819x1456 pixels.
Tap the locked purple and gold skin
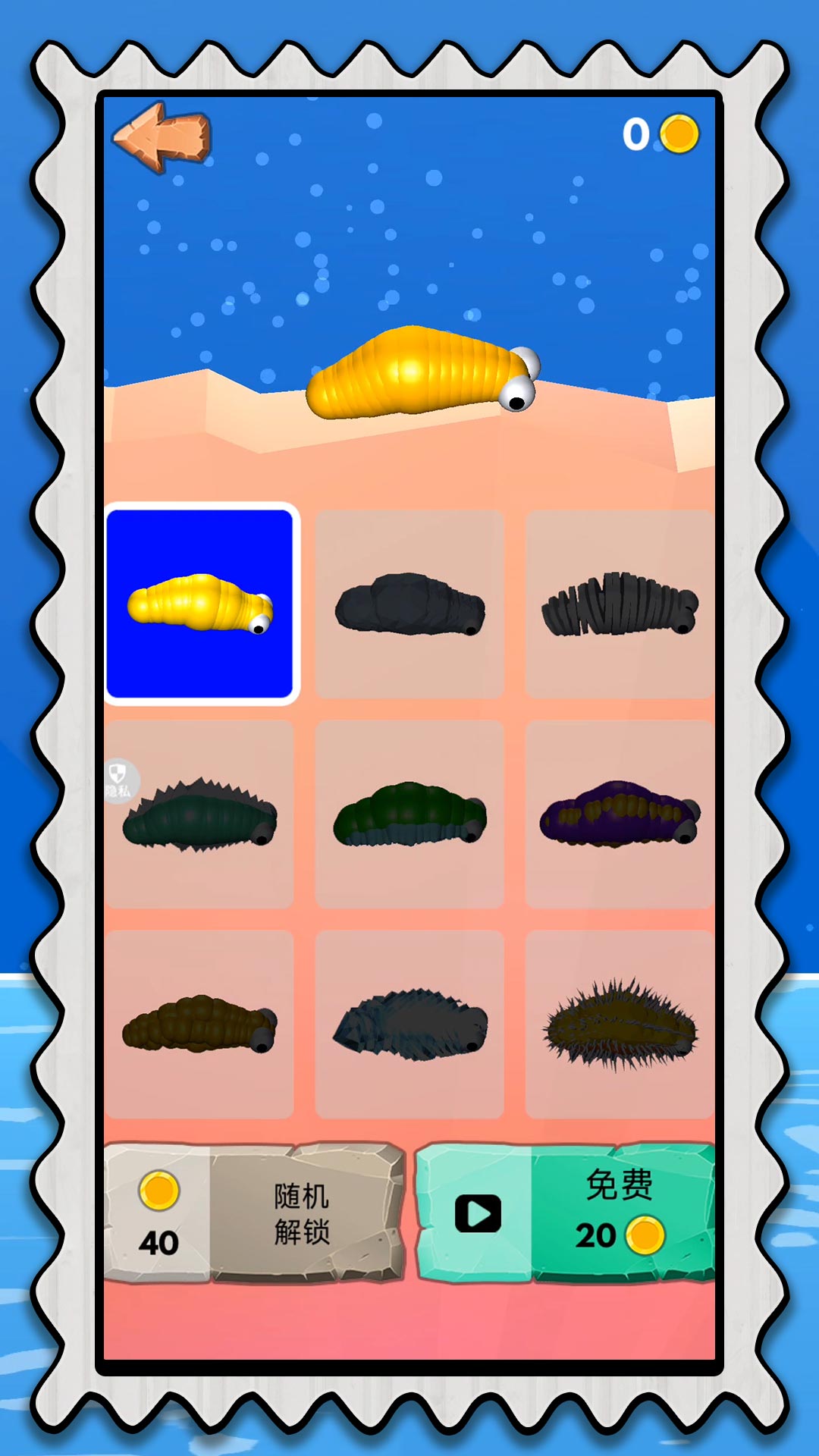point(619,814)
